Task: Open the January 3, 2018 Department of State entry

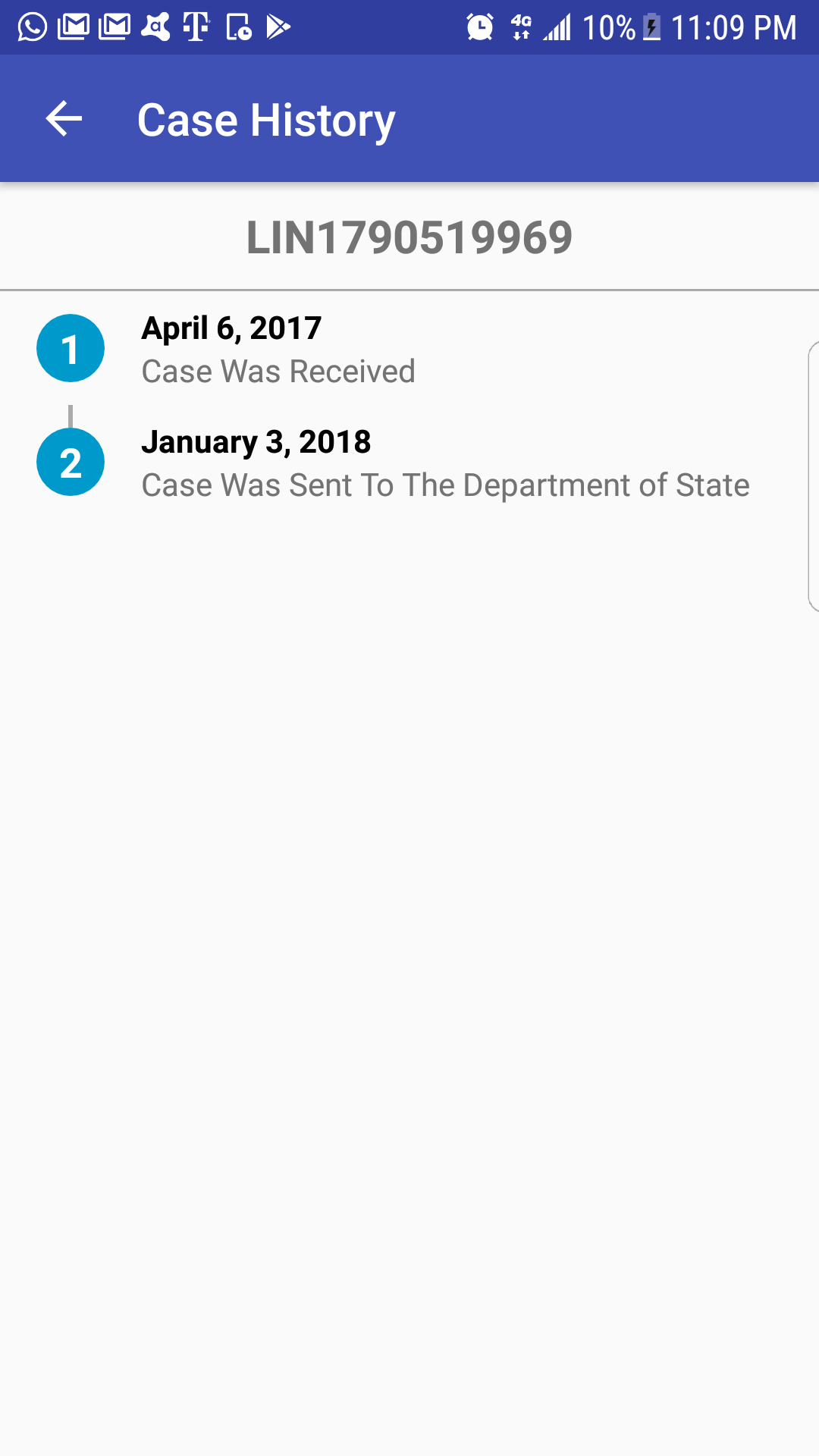Action: pos(409,463)
